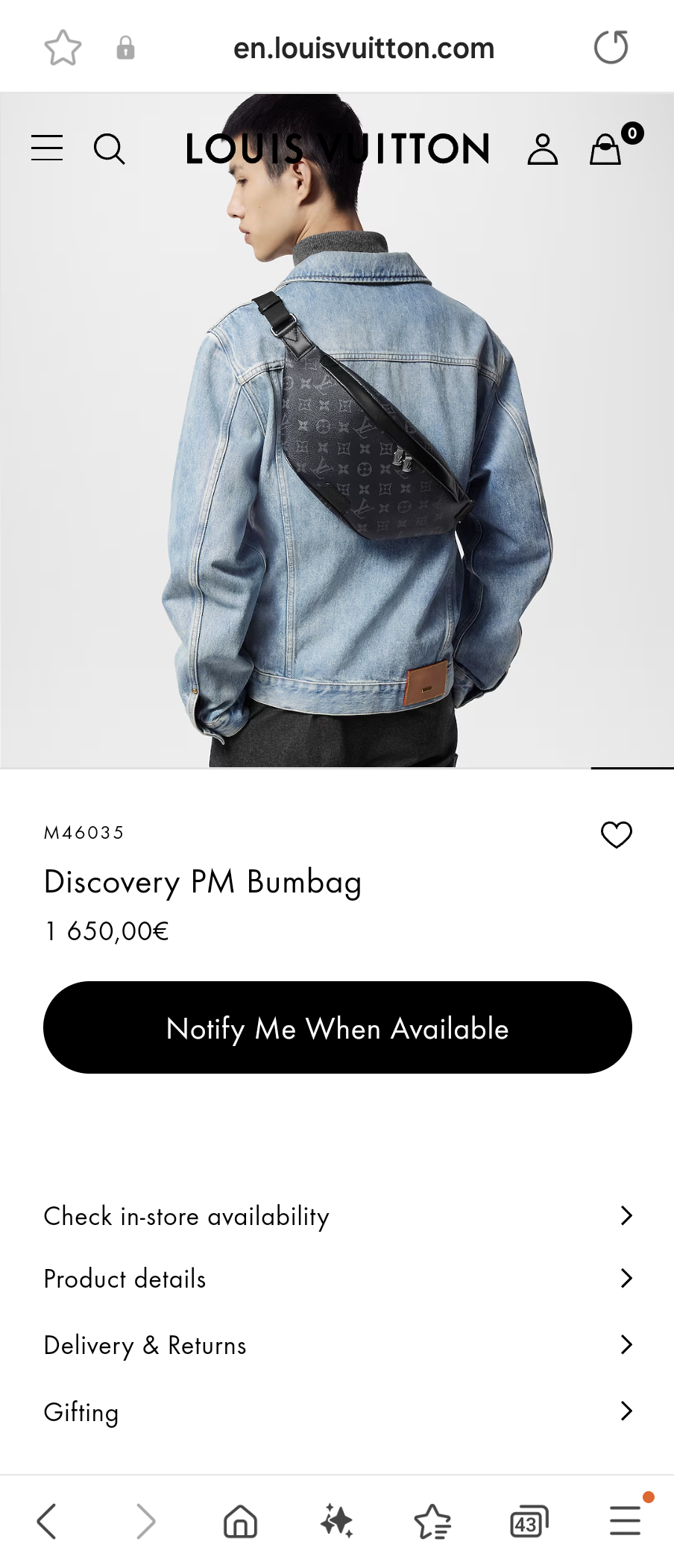
Task: Tap Notify Me When Available
Action: click(337, 1027)
